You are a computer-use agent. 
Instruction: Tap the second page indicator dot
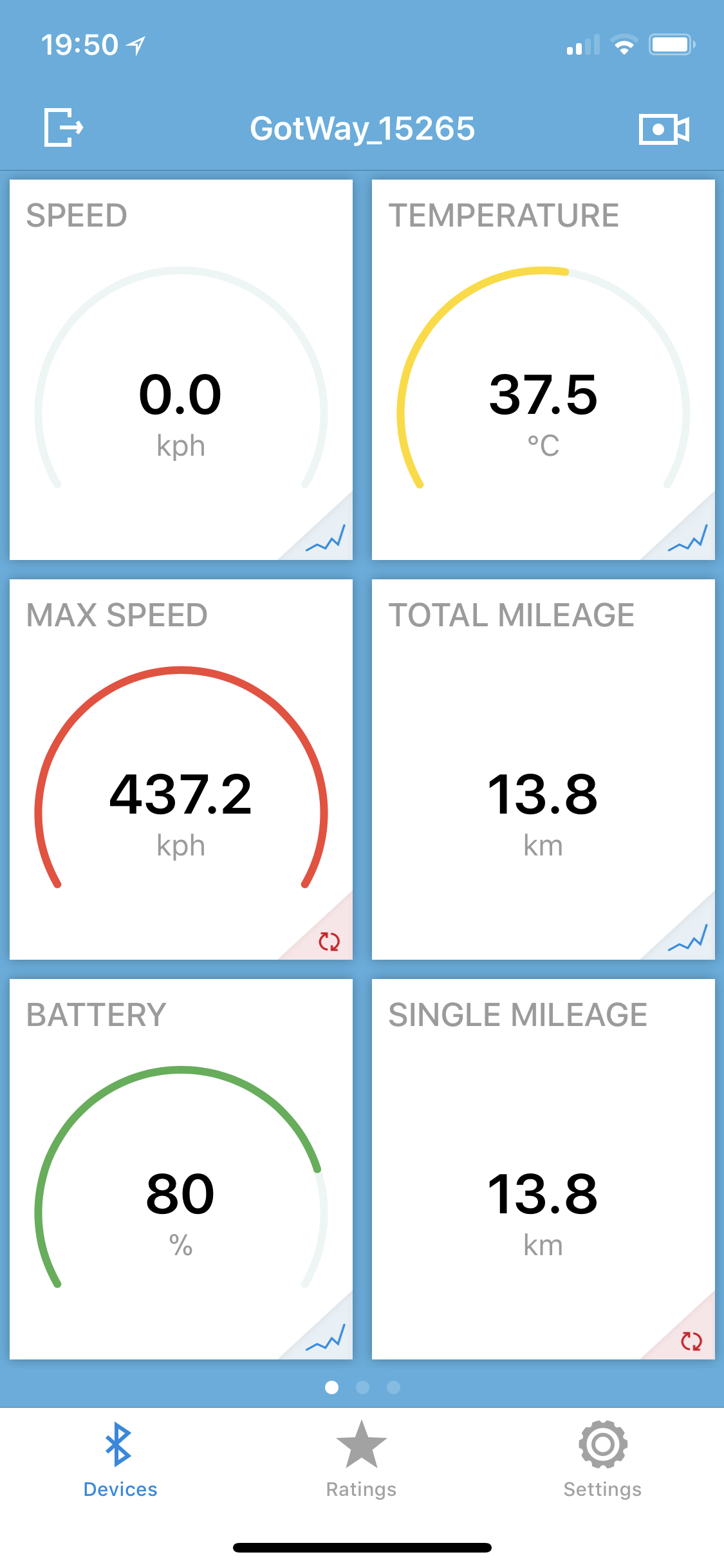[x=363, y=1387]
